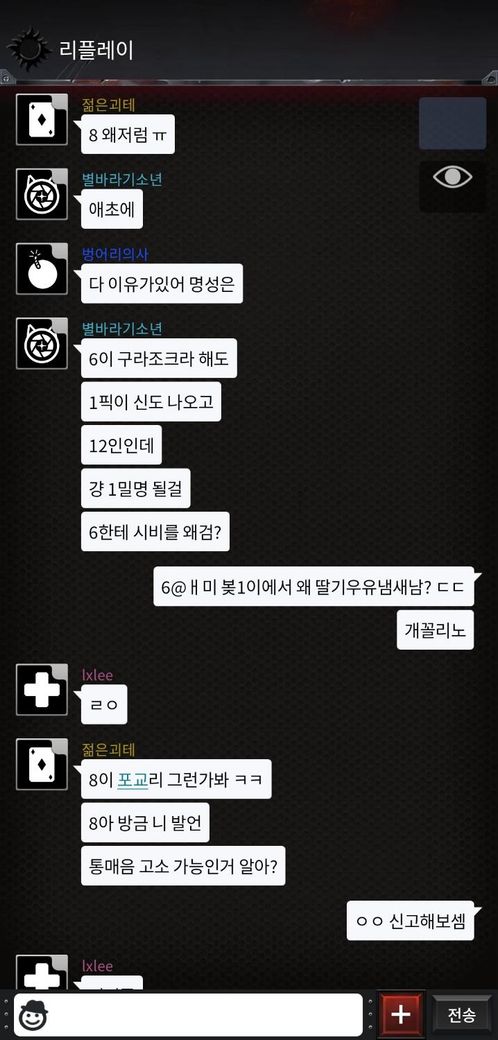Tap the 포교 link in the message
498x1040 pixels.
coord(132,779)
